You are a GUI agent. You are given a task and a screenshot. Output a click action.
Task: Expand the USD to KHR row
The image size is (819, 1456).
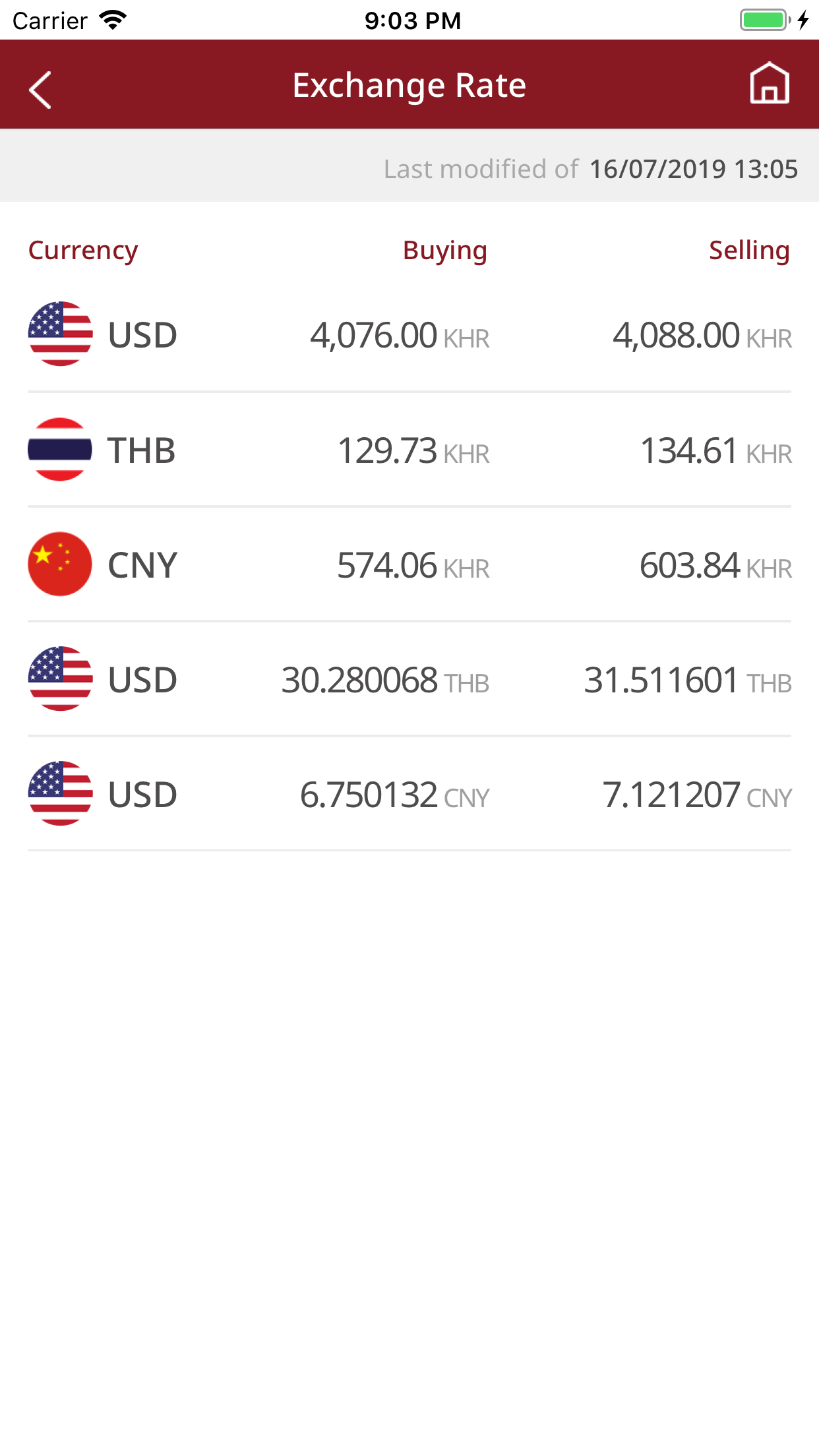coord(409,334)
